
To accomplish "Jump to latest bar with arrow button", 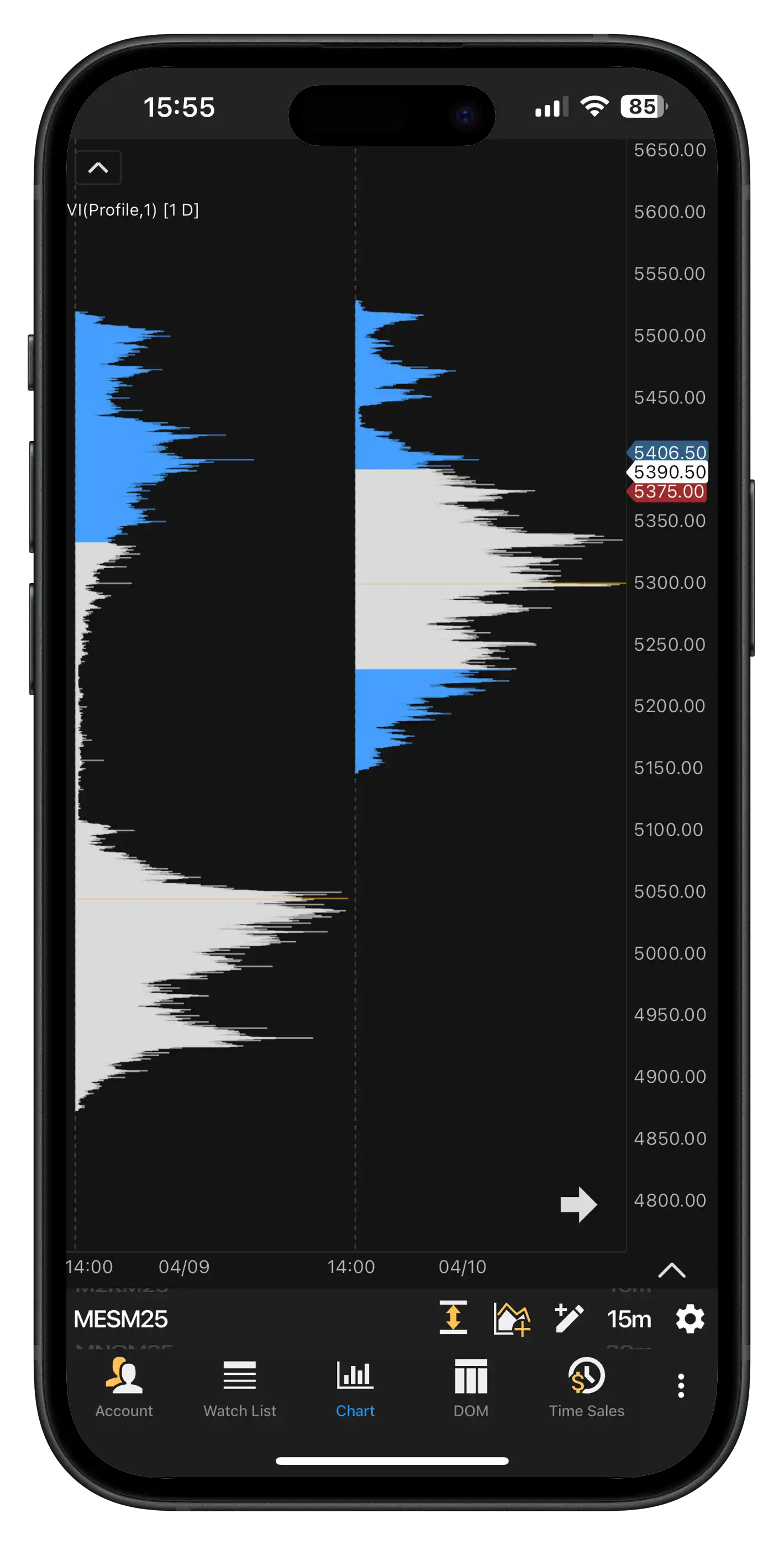I will 578,1204.
